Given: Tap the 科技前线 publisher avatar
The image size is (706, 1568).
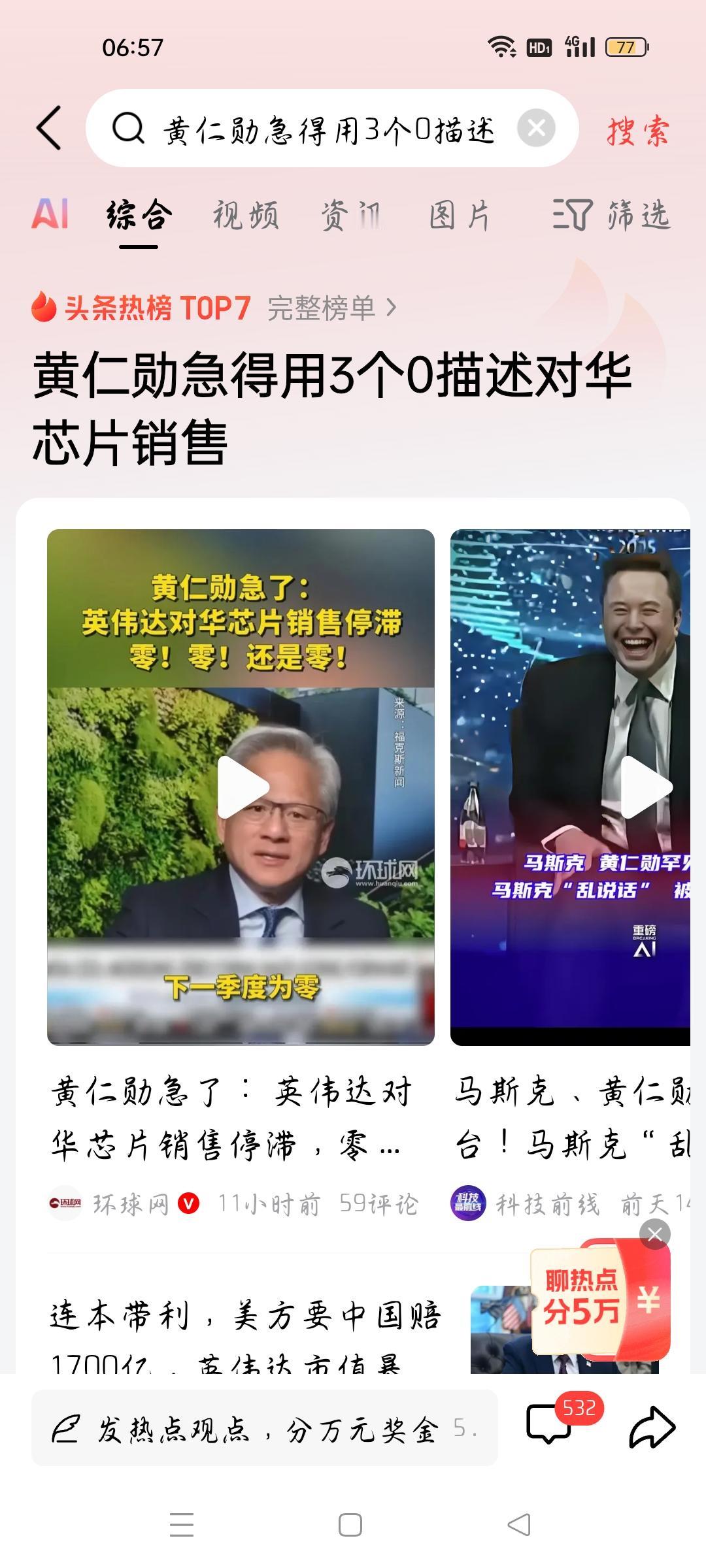Looking at the screenshot, I should tap(468, 1201).
